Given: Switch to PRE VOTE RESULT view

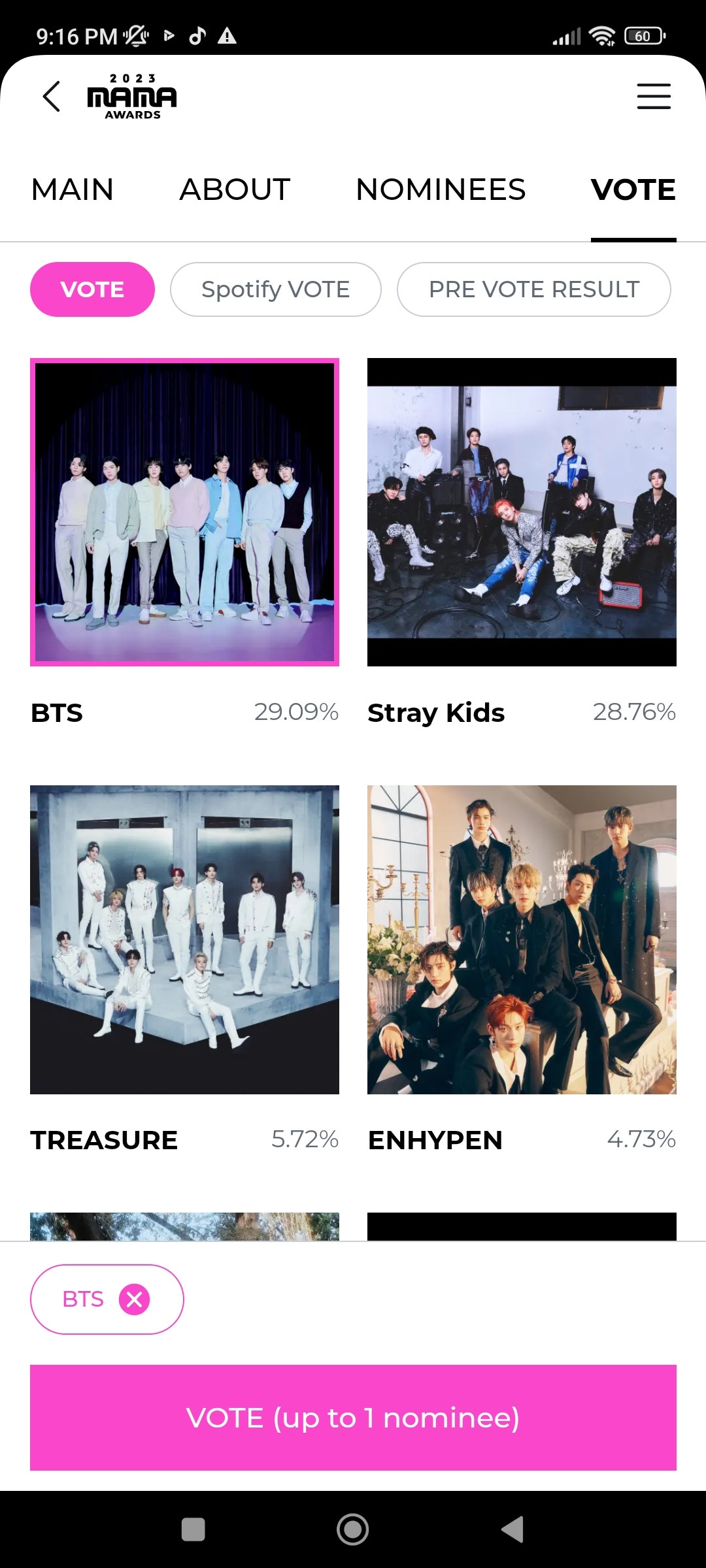Looking at the screenshot, I should pyautogui.click(x=533, y=289).
